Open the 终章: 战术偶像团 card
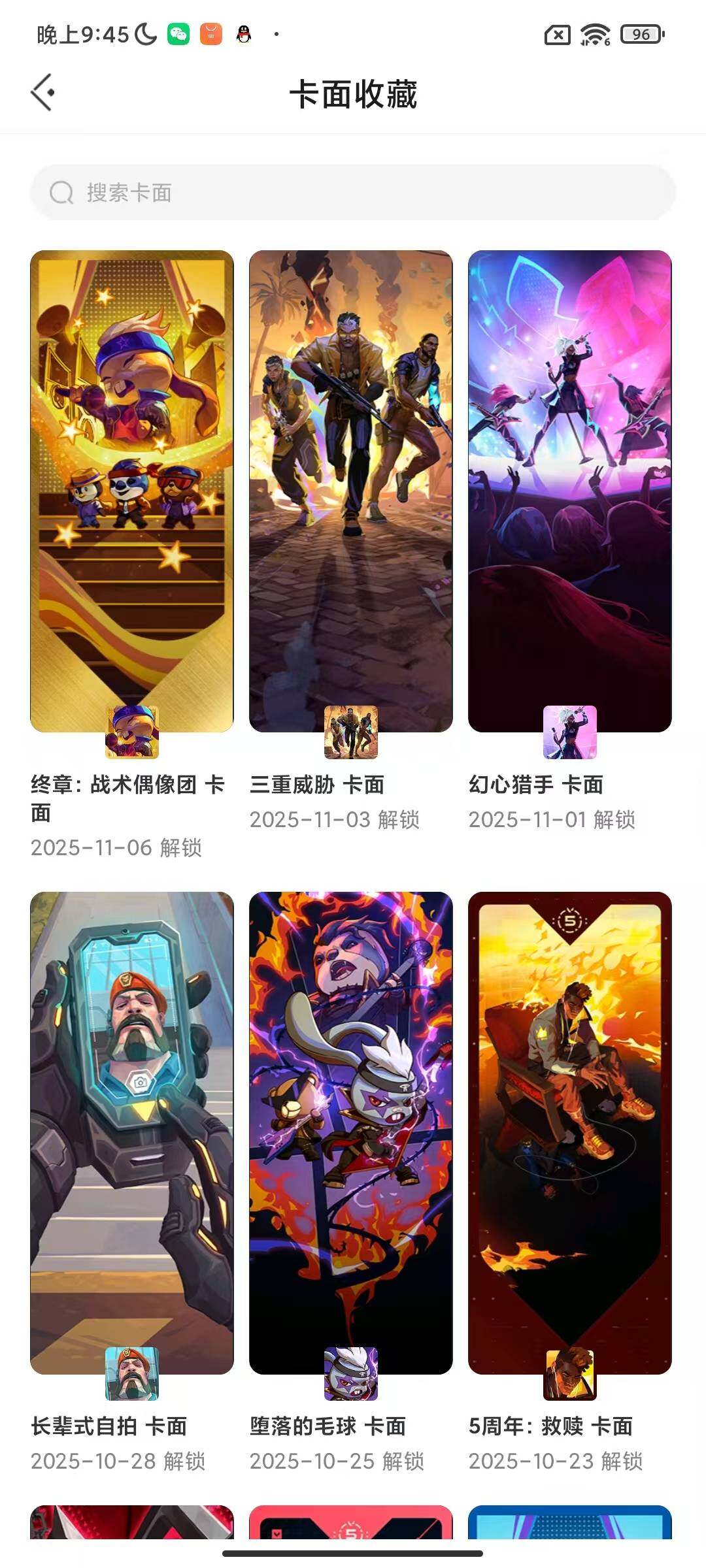Viewport: 706px width, 1568px height. (132, 491)
